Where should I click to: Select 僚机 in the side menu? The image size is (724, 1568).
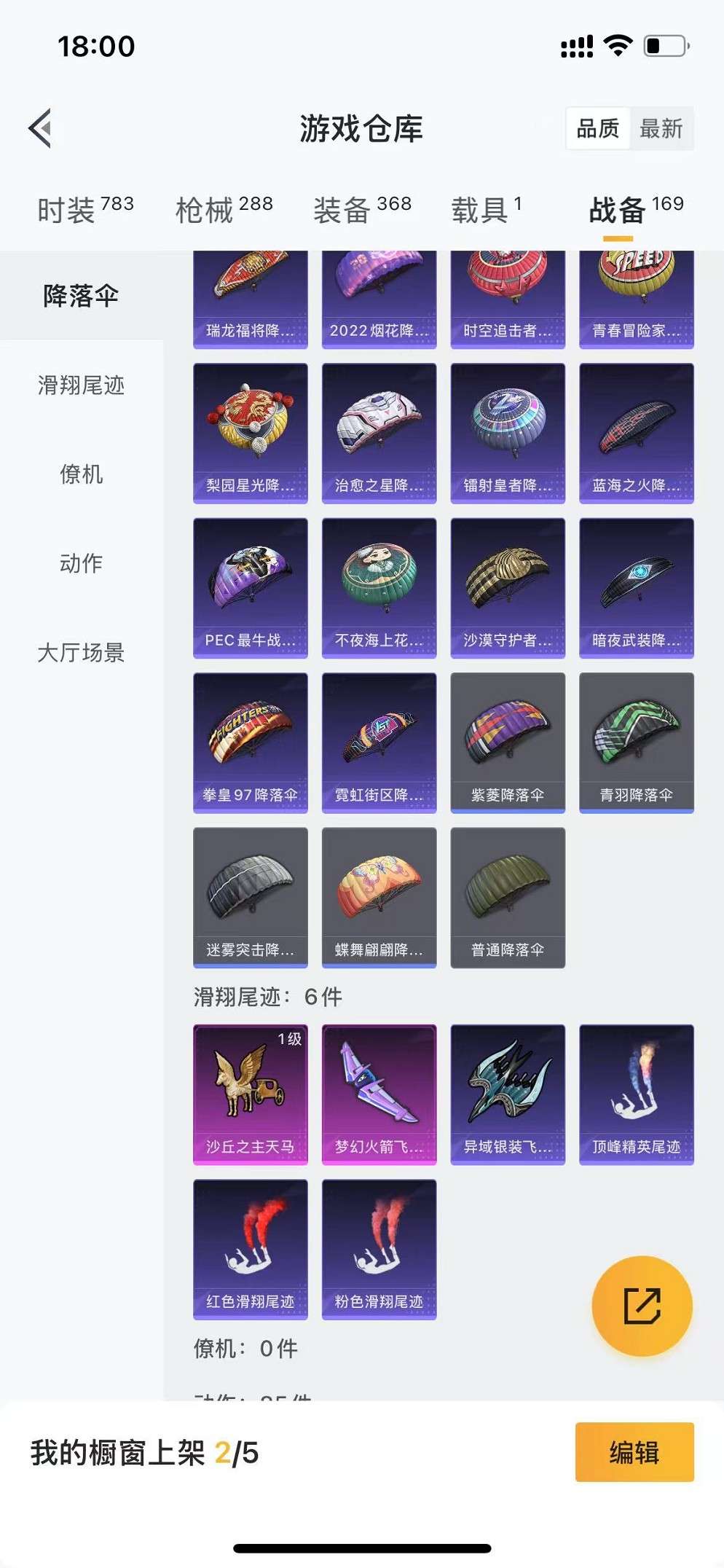click(81, 474)
